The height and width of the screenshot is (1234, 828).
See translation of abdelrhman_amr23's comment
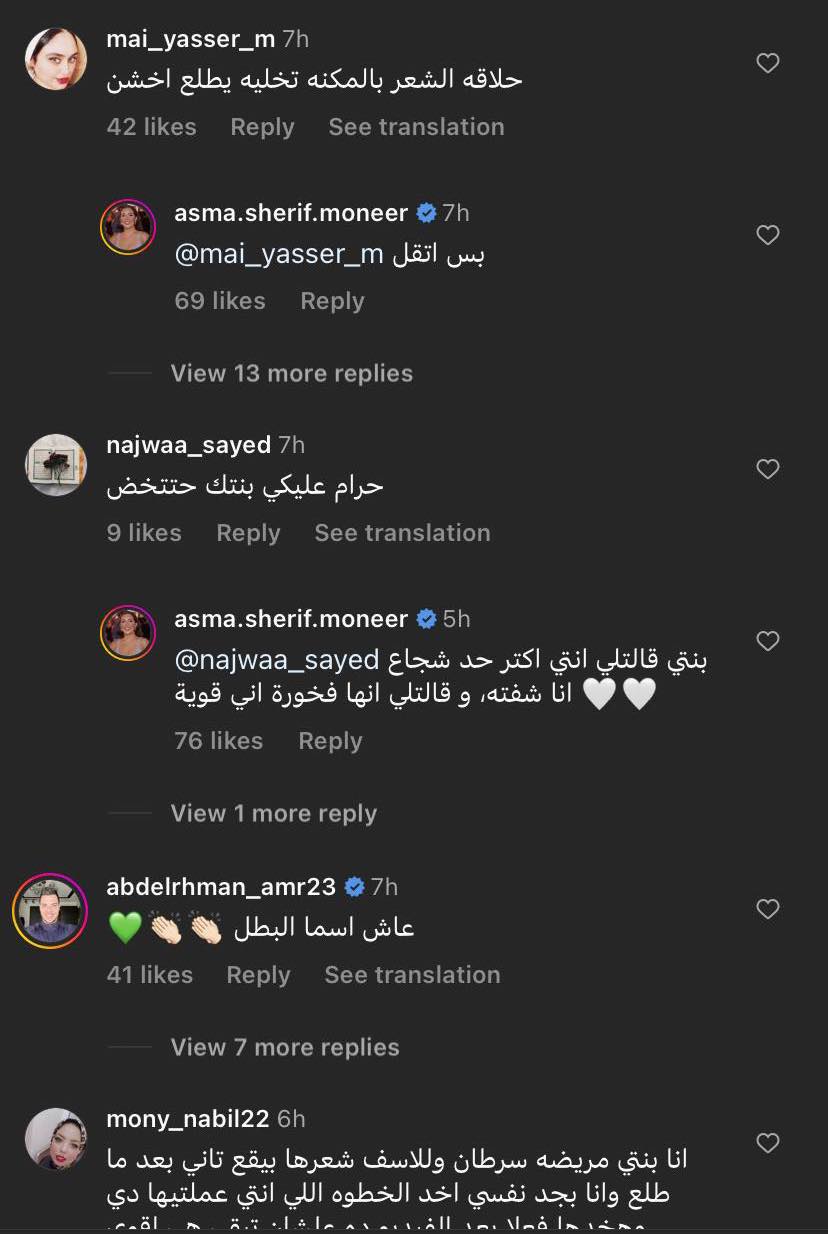pyautogui.click(x=412, y=975)
